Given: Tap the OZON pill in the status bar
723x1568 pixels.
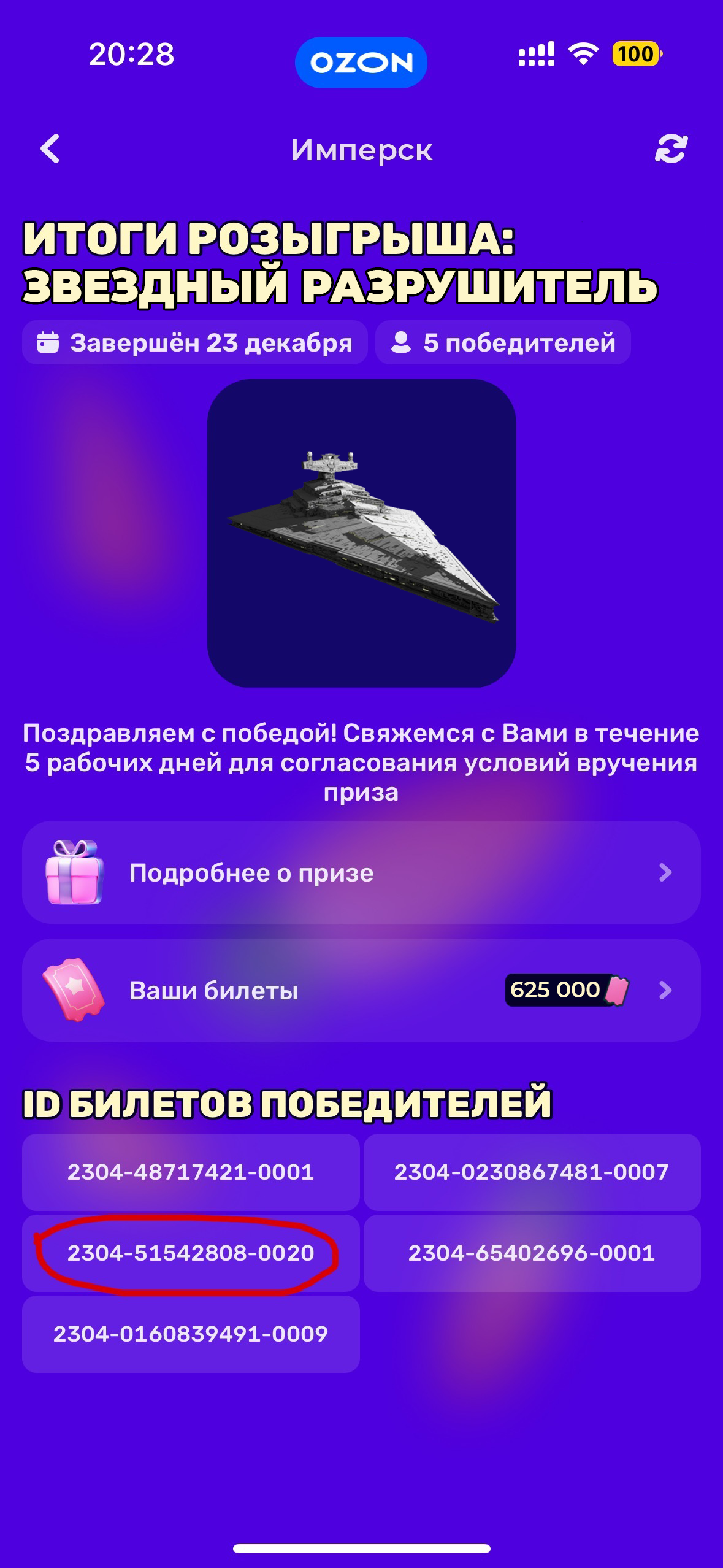Looking at the screenshot, I should click(x=361, y=63).
